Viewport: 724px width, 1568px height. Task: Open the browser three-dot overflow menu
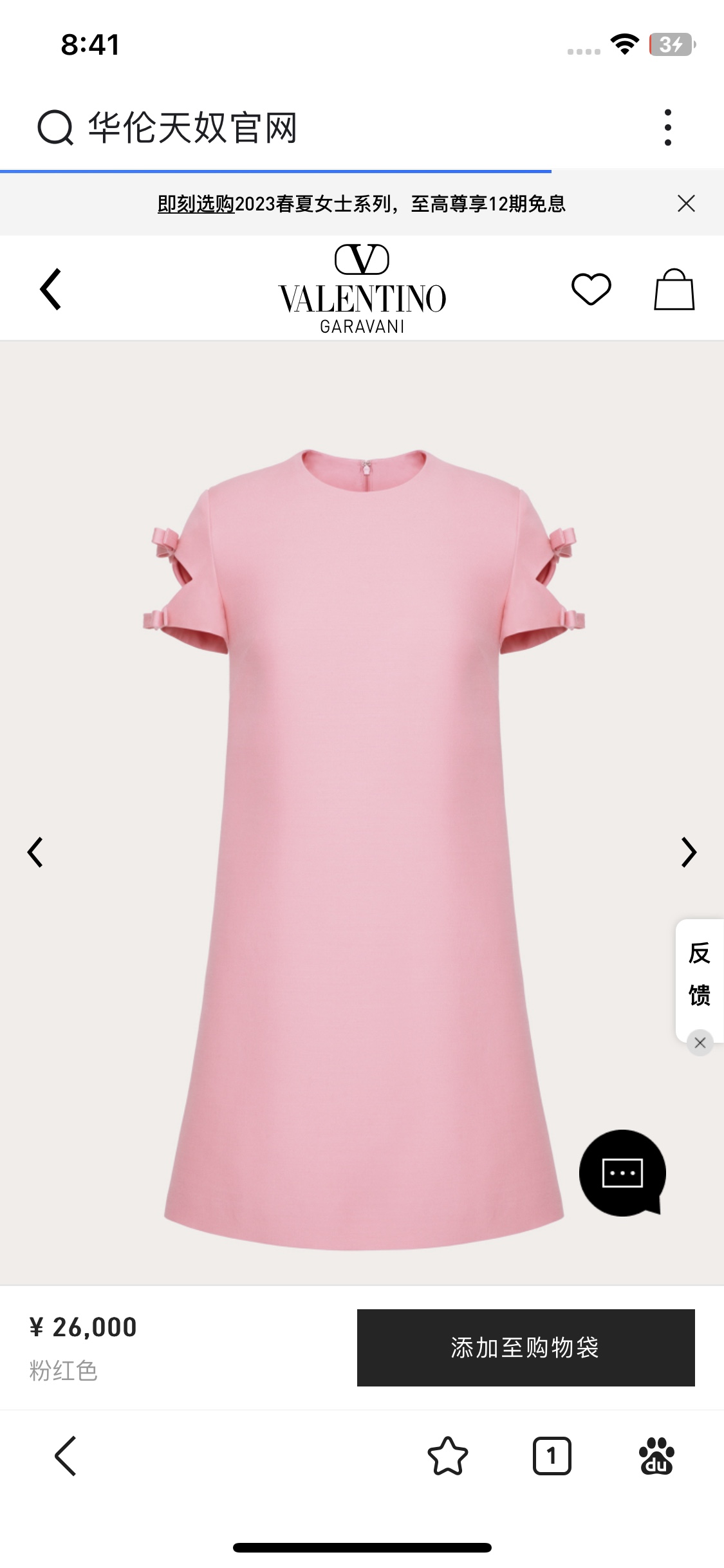click(667, 127)
